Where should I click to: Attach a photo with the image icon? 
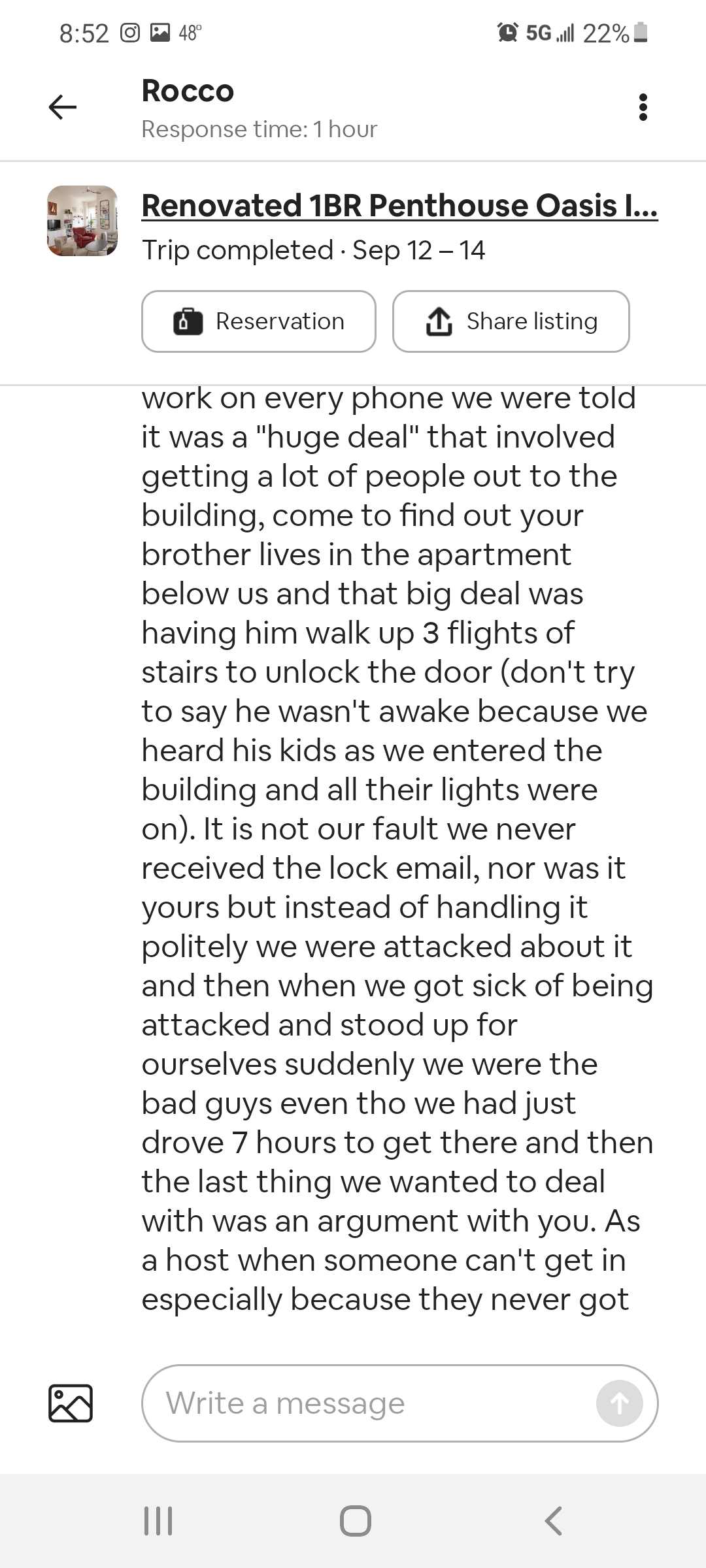(x=71, y=1403)
